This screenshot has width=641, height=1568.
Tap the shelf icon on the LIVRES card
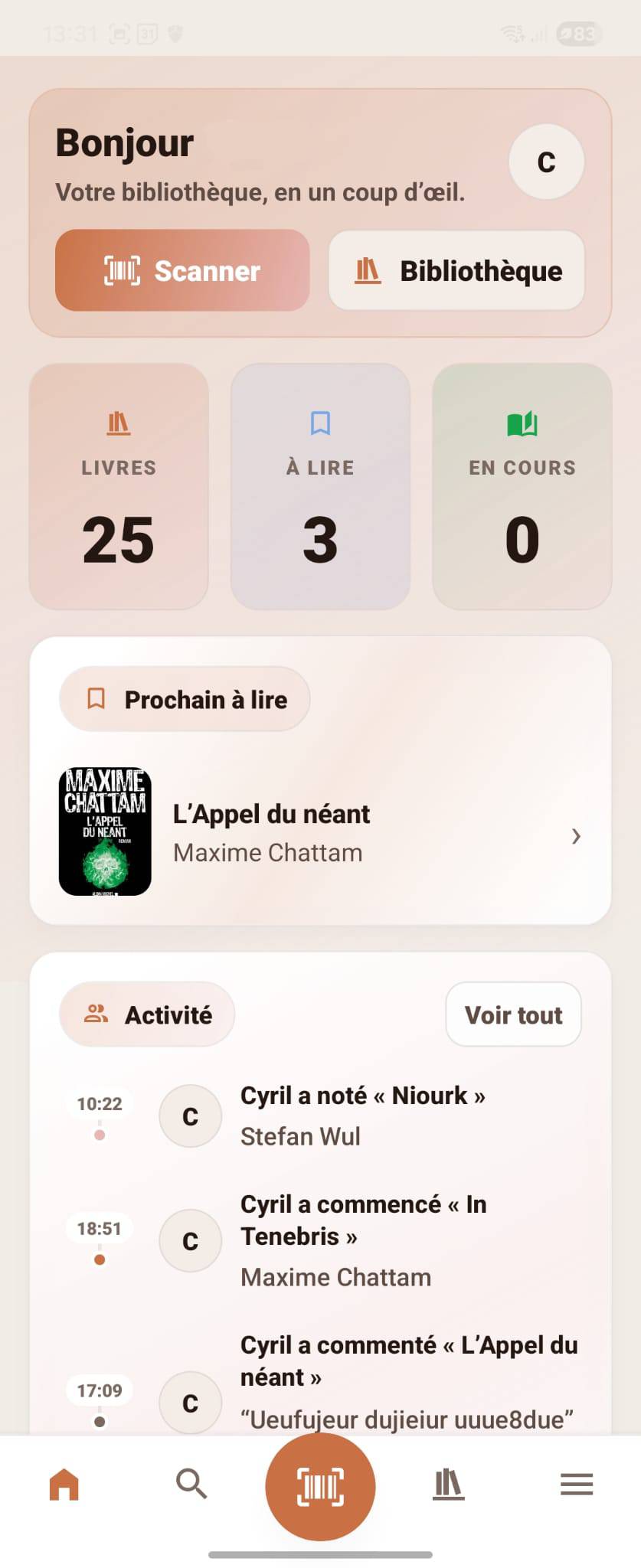tap(118, 423)
